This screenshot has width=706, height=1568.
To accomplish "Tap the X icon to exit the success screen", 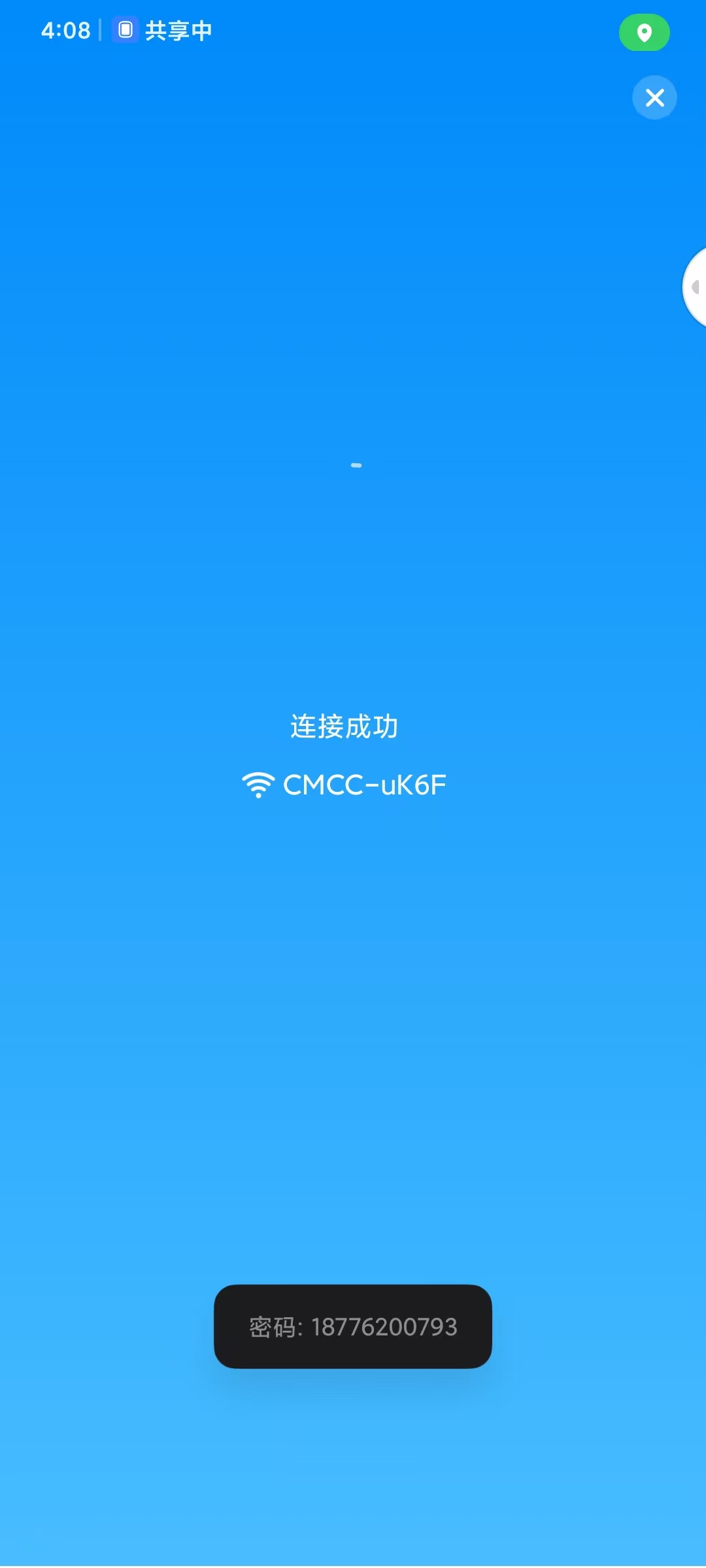I will click(654, 97).
